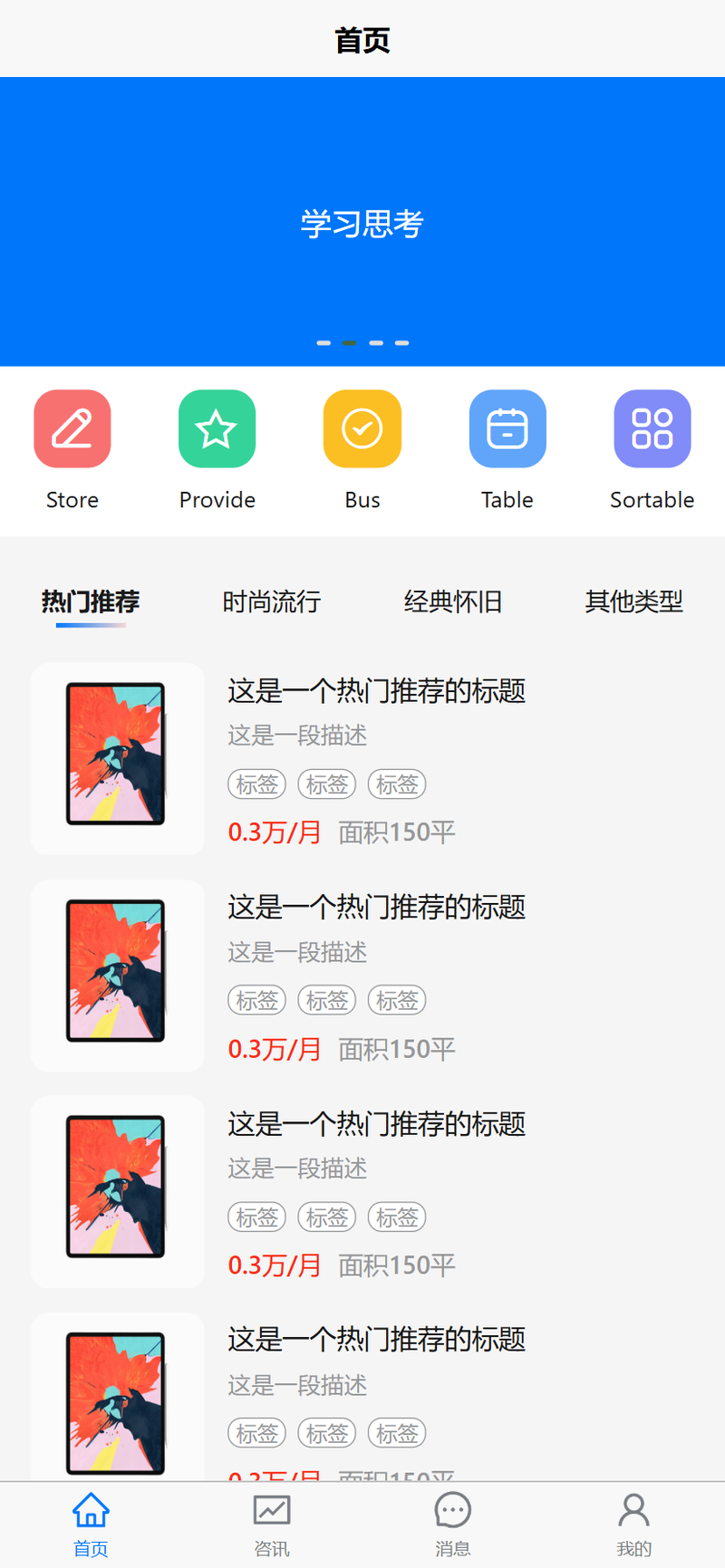The width and height of the screenshot is (725, 1568).
Task: Select the 热门推荐 tab
Action: (91, 601)
